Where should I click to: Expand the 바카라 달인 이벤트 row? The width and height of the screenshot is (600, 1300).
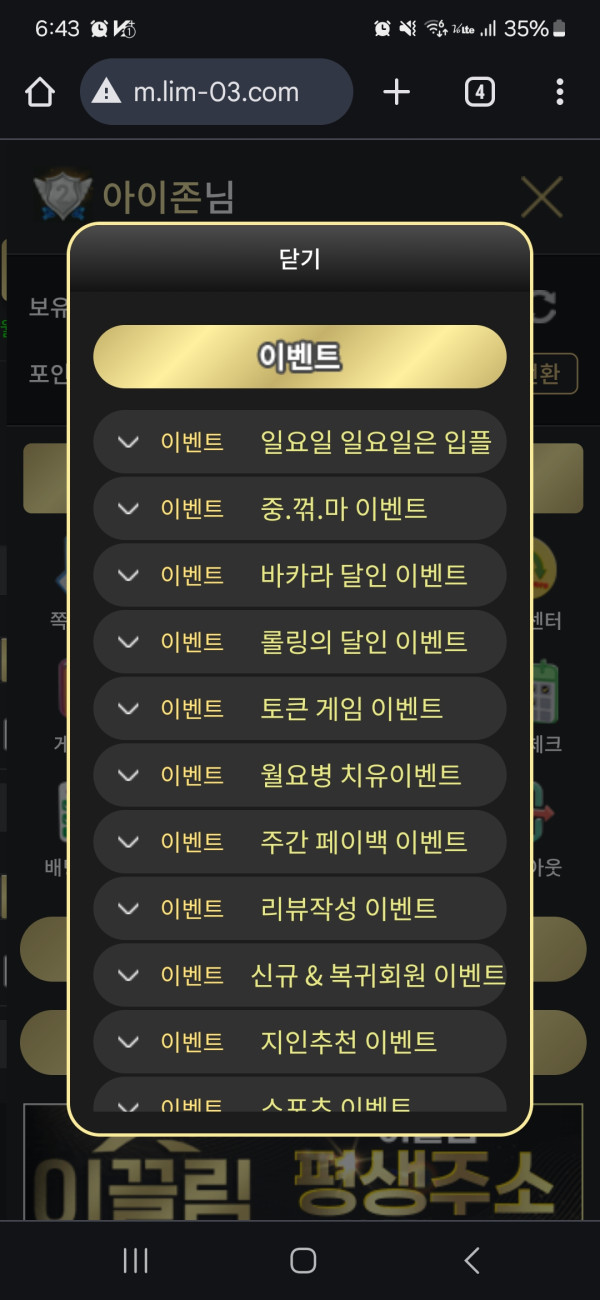click(x=299, y=575)
